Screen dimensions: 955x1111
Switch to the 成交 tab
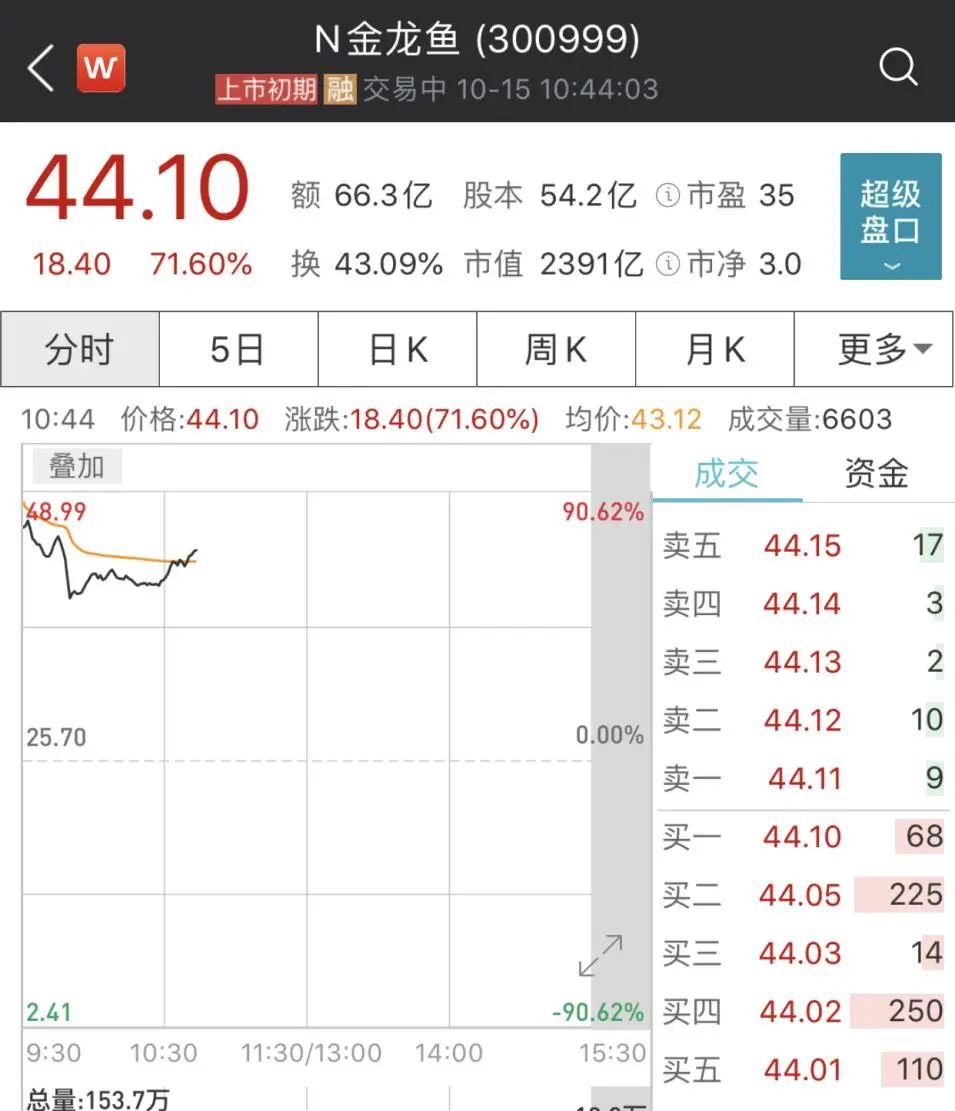tap(727, 474)
